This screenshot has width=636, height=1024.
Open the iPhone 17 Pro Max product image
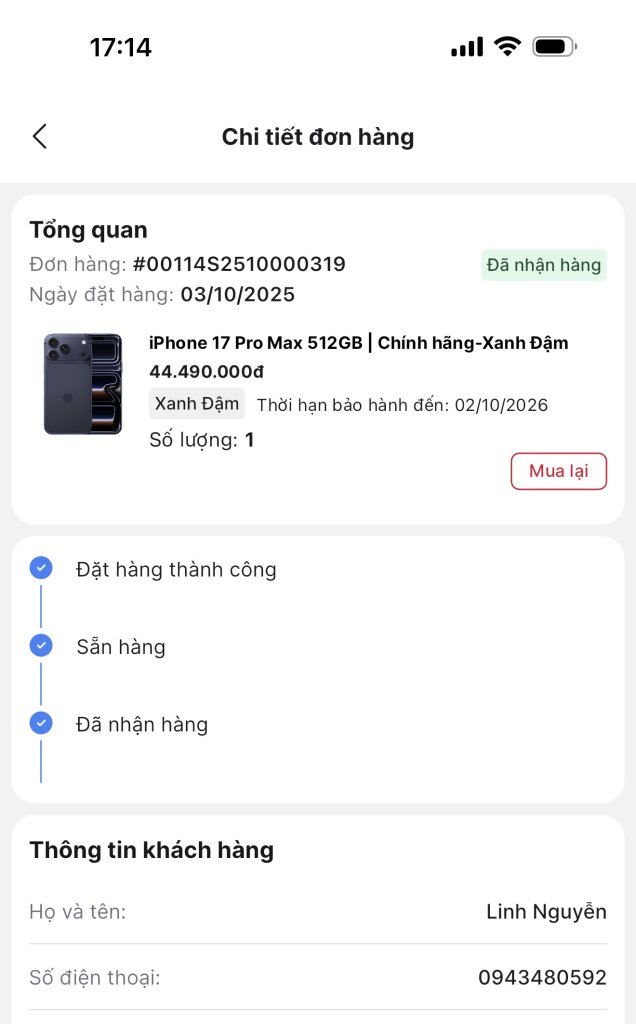pos(83,384)
